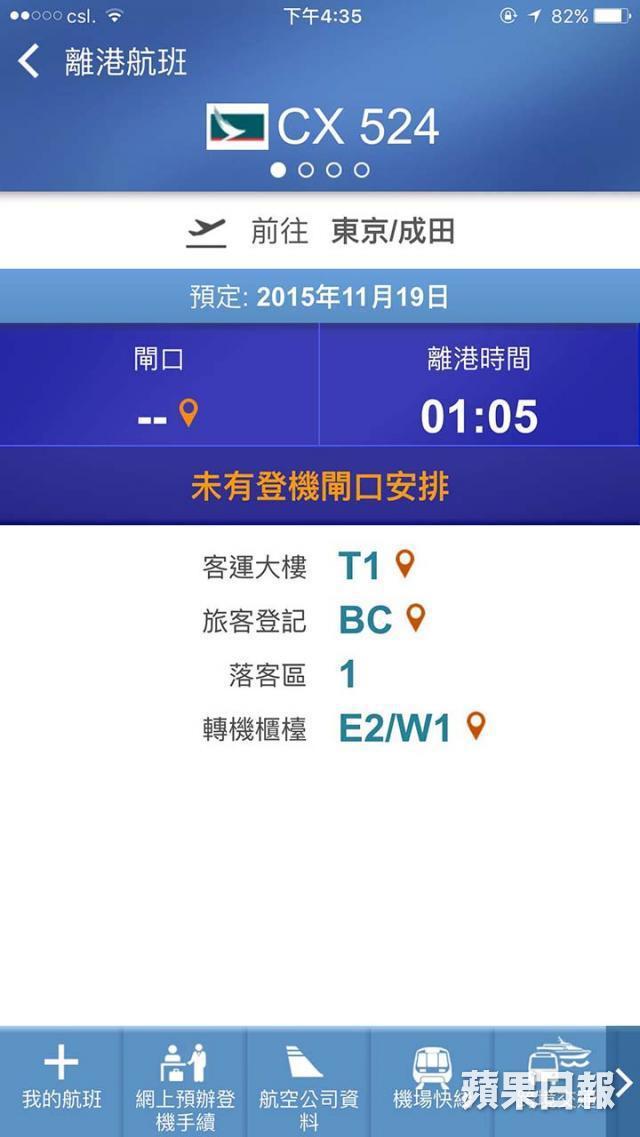
Task: View 航空公司資料
Action: coord(309,1080)
